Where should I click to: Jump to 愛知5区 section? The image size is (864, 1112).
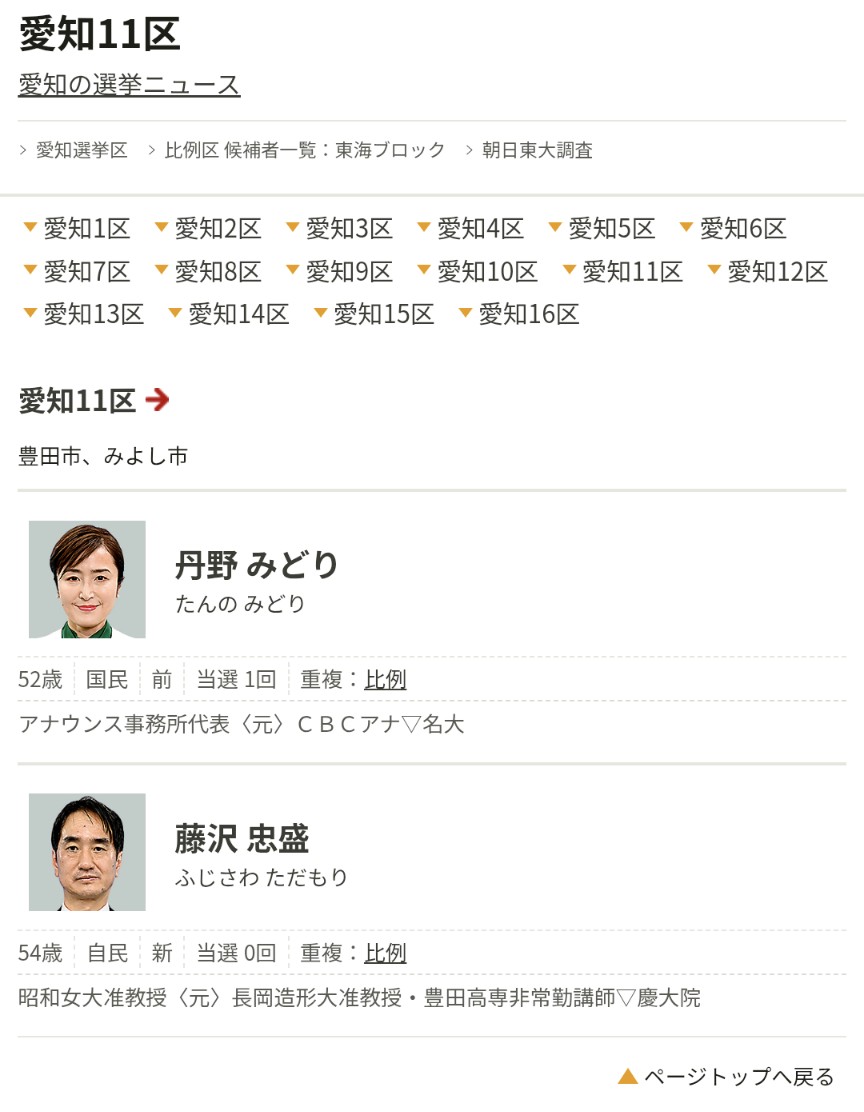pos(610,229)
